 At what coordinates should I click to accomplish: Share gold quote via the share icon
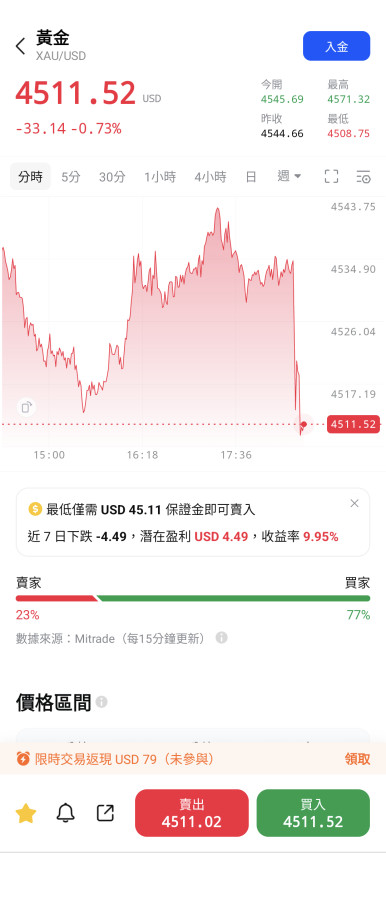(105, 813)
